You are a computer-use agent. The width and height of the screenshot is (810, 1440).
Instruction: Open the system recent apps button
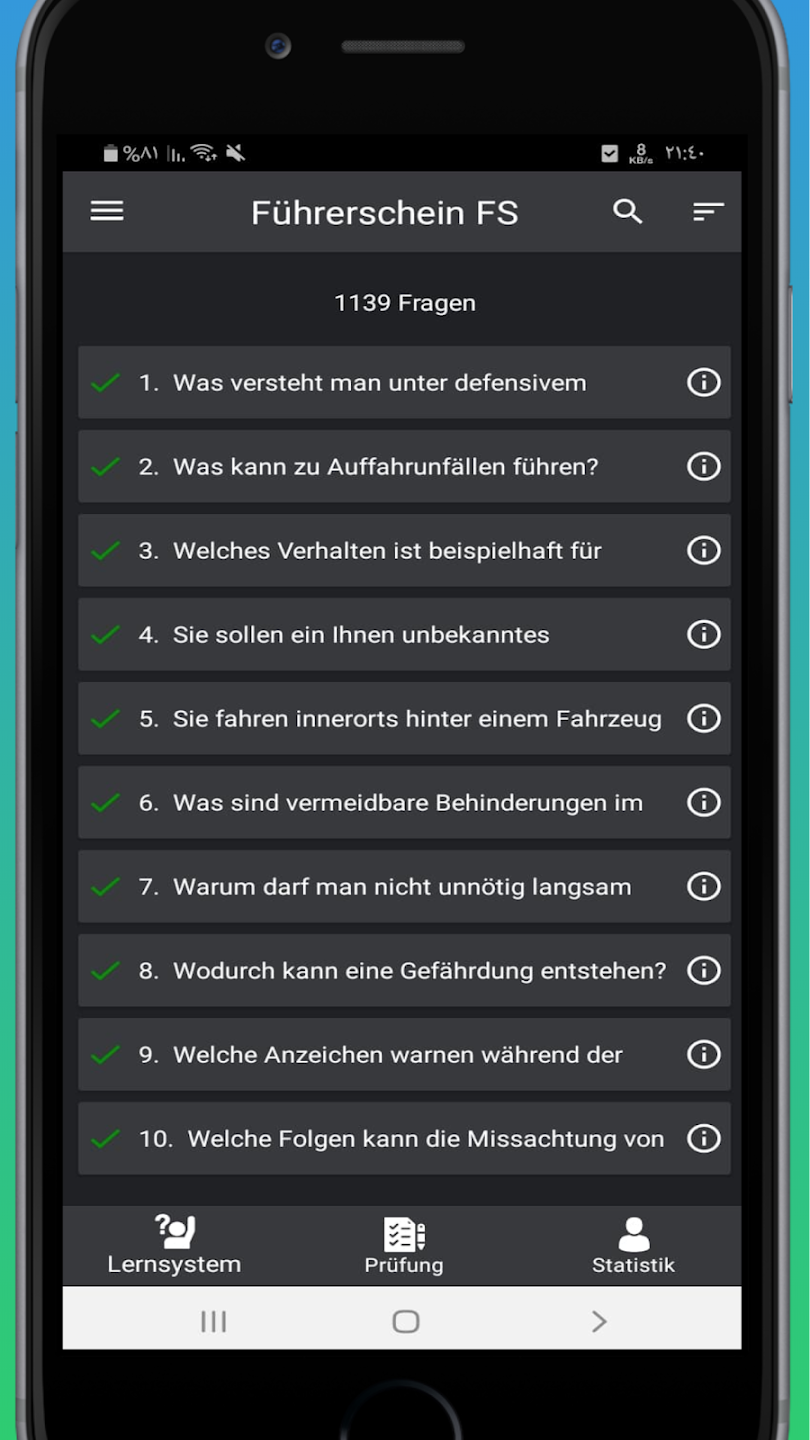213,1321
